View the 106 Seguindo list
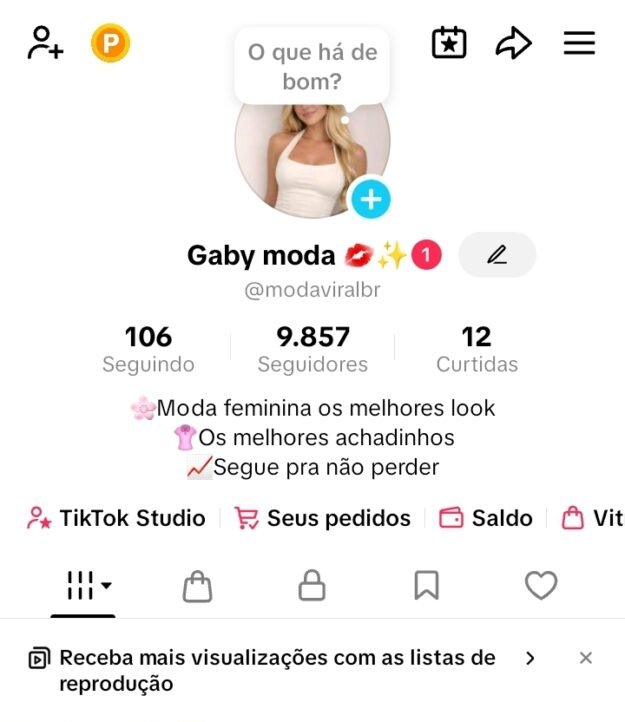The image size is (625, 722). pyautogui.click(x=148, y=348)
